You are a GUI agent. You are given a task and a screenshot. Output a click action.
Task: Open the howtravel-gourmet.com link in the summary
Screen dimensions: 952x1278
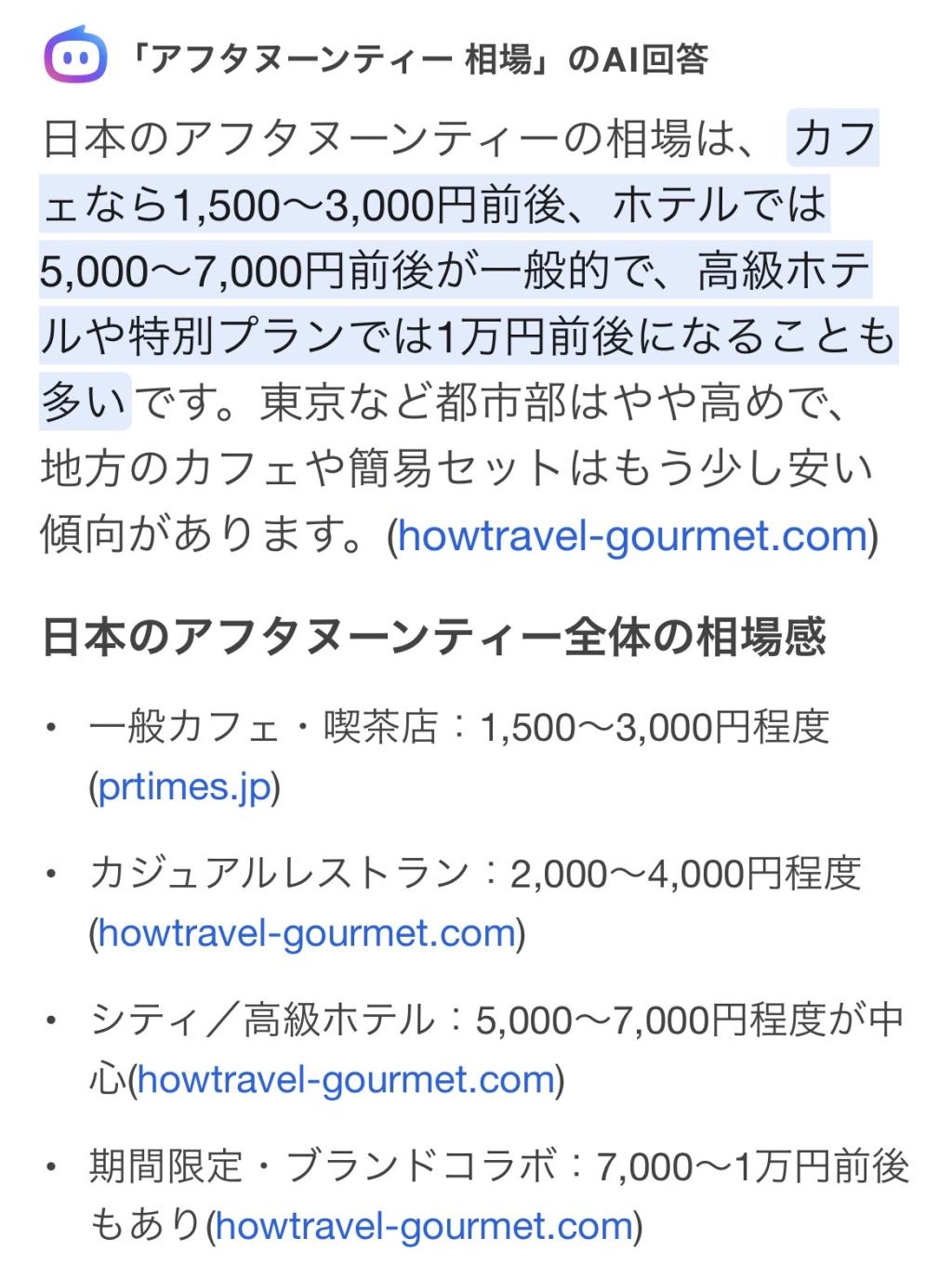click(631, 536)
